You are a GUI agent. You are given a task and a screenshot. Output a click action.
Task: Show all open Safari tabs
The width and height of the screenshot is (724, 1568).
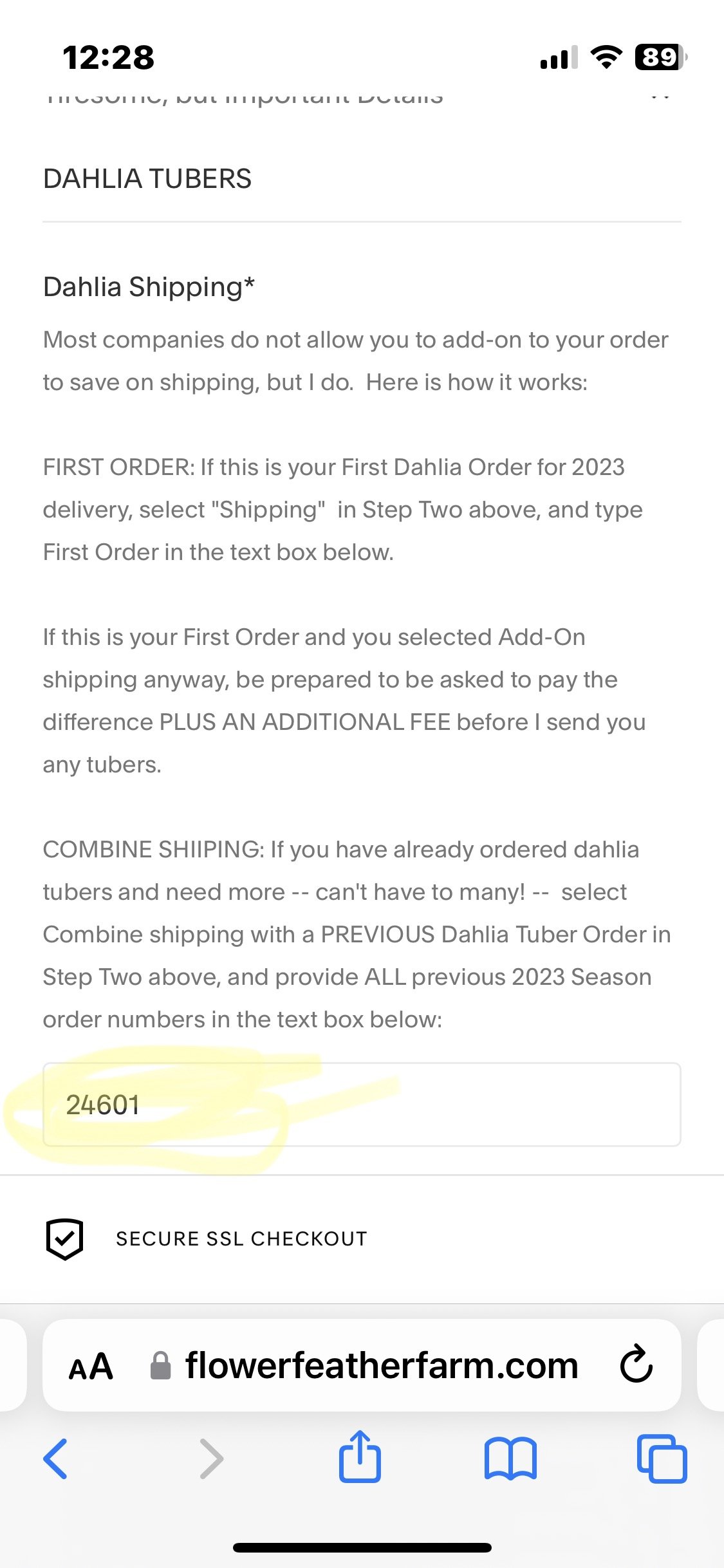[662, 1459]
